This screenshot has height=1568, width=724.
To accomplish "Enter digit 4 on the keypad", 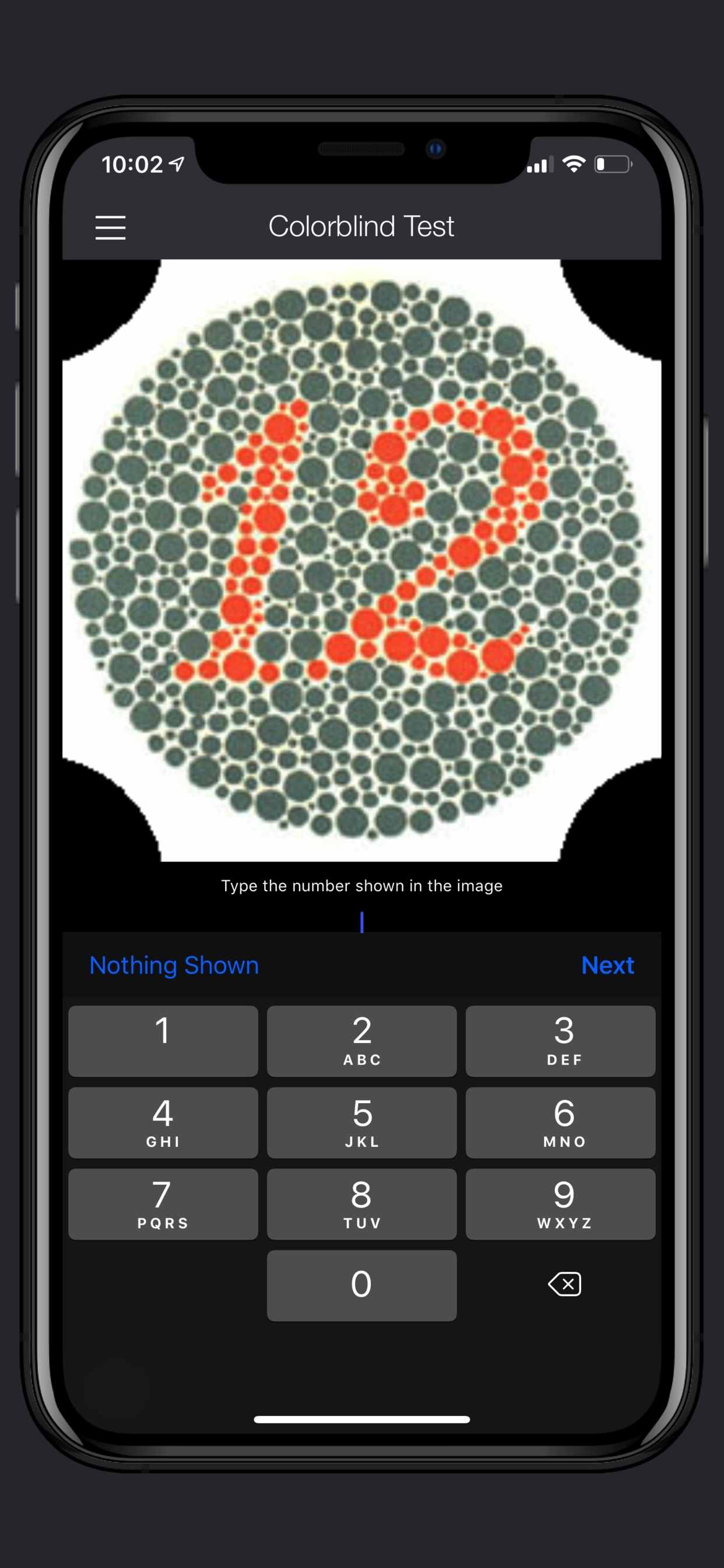I will [163, 1122].
